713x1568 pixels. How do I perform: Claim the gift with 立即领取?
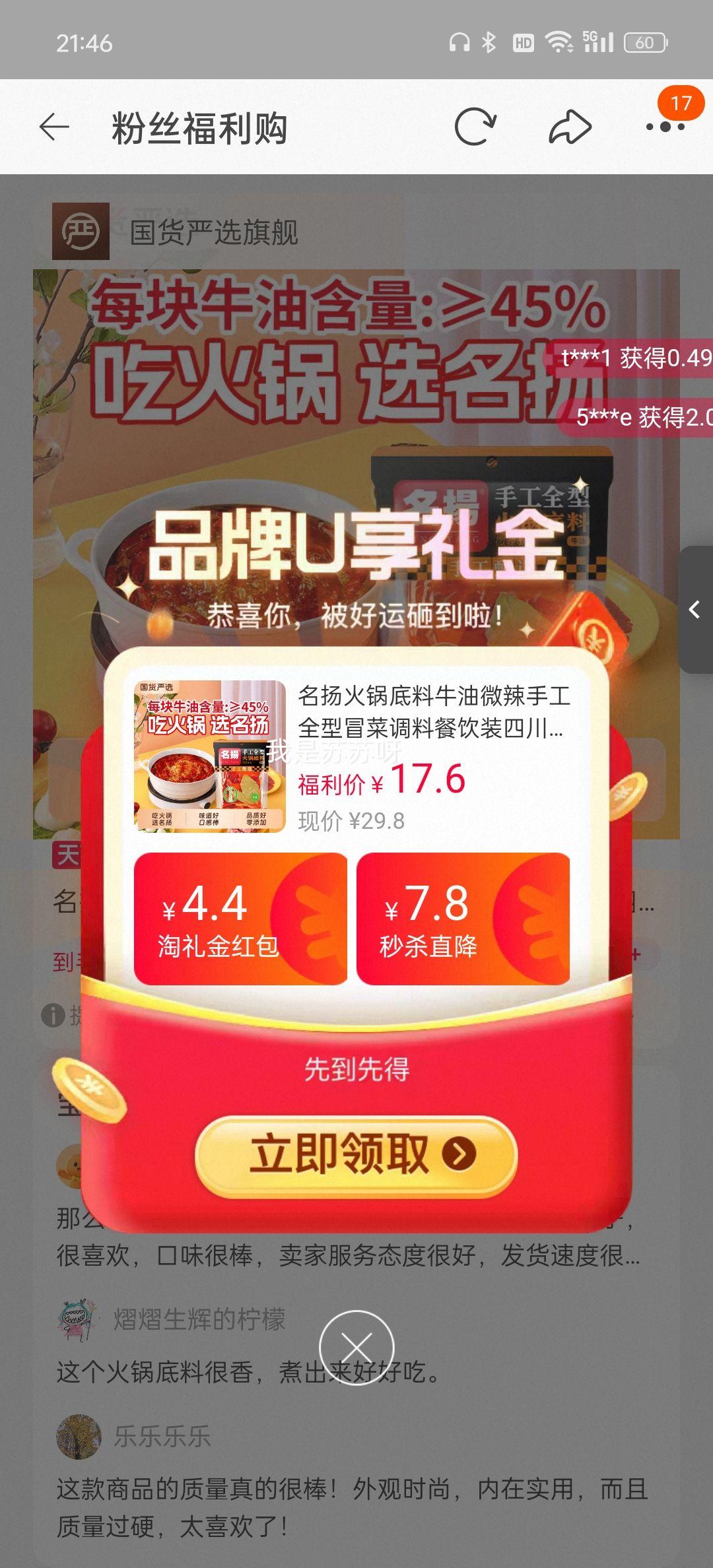(356, 1155)
